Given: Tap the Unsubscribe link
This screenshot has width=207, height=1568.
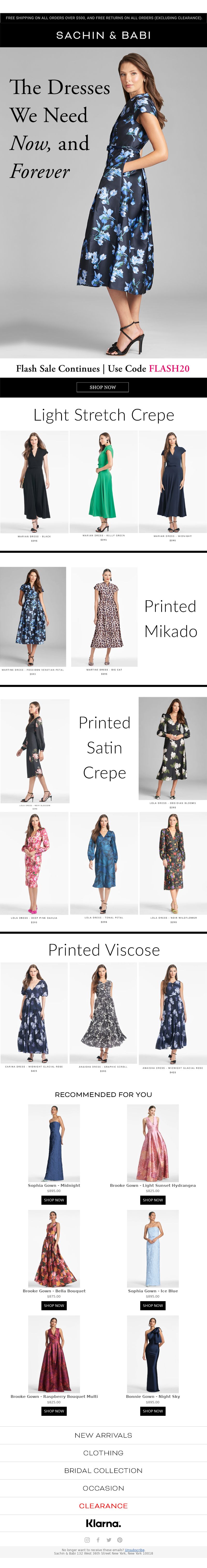Looking at the screenshot, I should (x=135, y=1550).
